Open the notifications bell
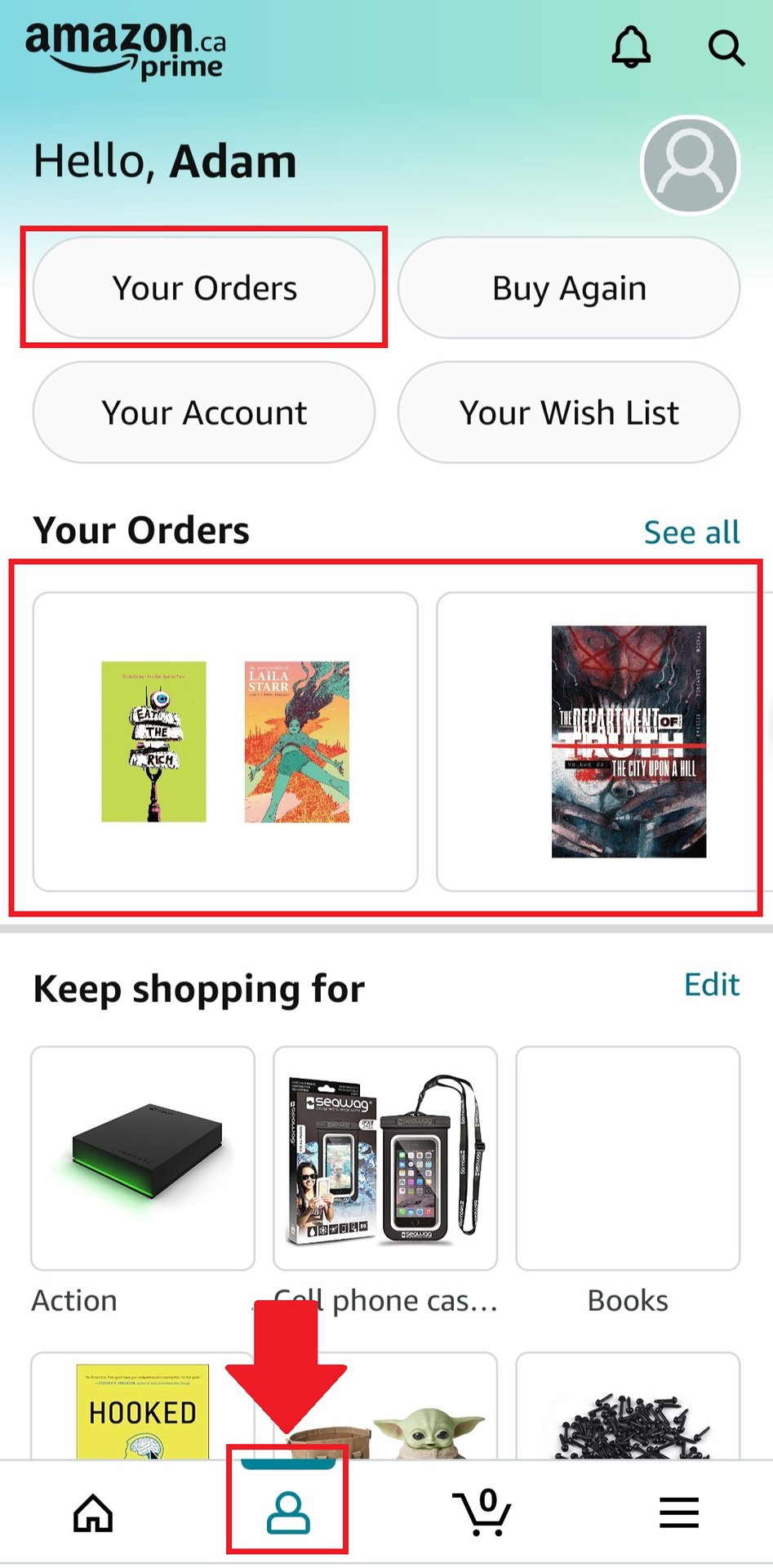The height and width of the screenshot is (1568, 773). [631, 47]
